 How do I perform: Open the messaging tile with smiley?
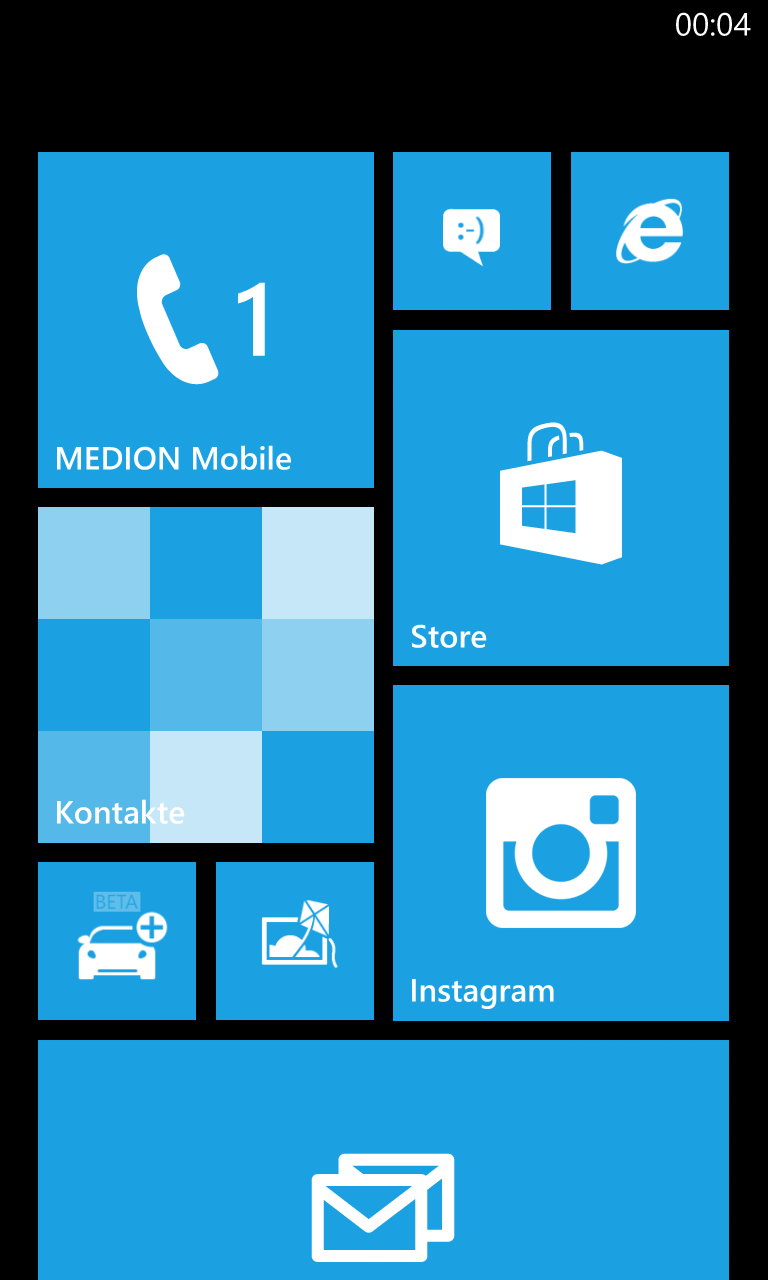(x=472, y=231)
